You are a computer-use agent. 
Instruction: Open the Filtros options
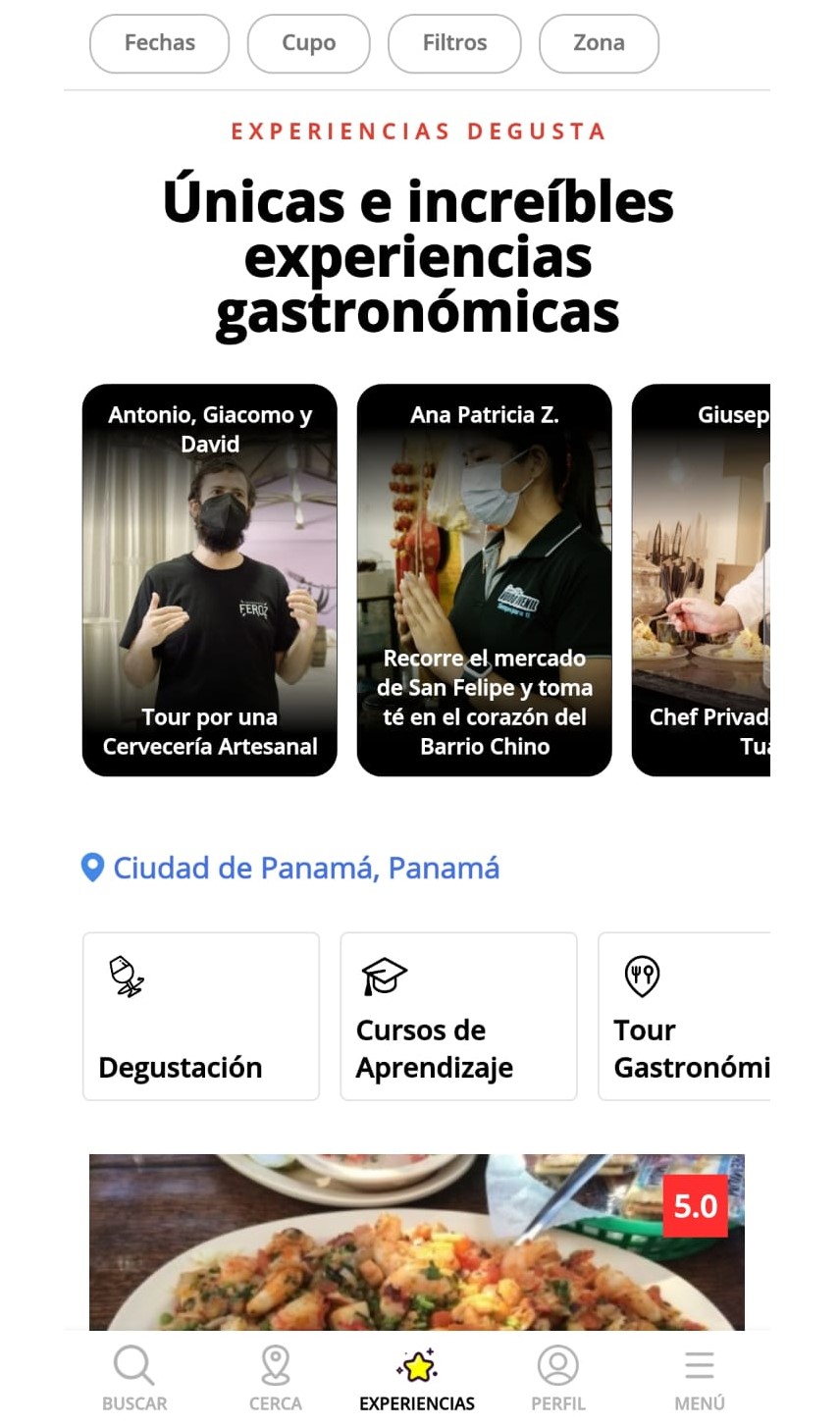tap(454, 43)
